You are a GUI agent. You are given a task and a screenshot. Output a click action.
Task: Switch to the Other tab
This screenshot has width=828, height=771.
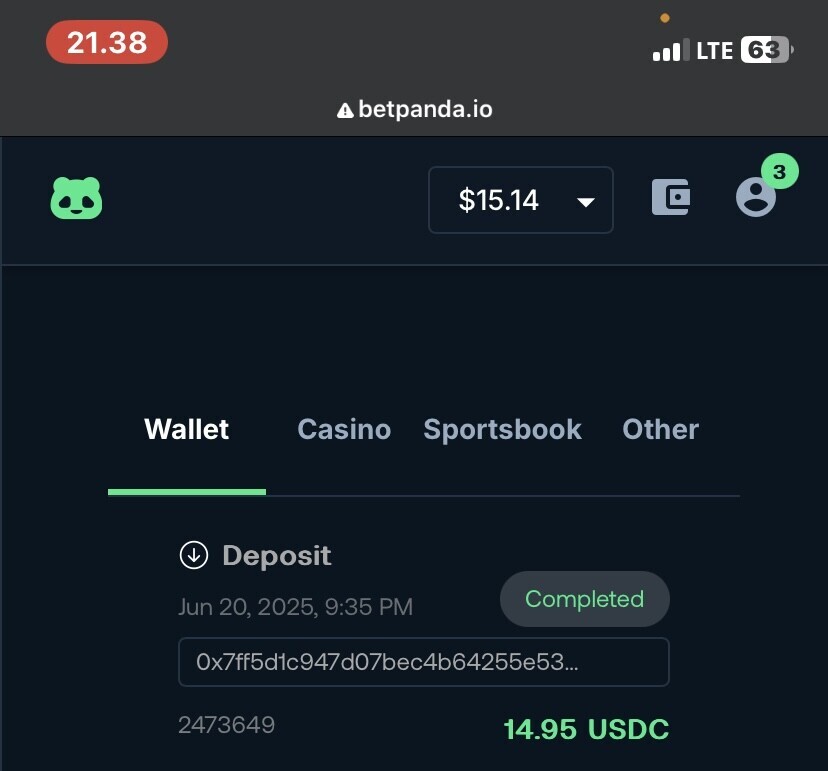[x=660, y=430]
